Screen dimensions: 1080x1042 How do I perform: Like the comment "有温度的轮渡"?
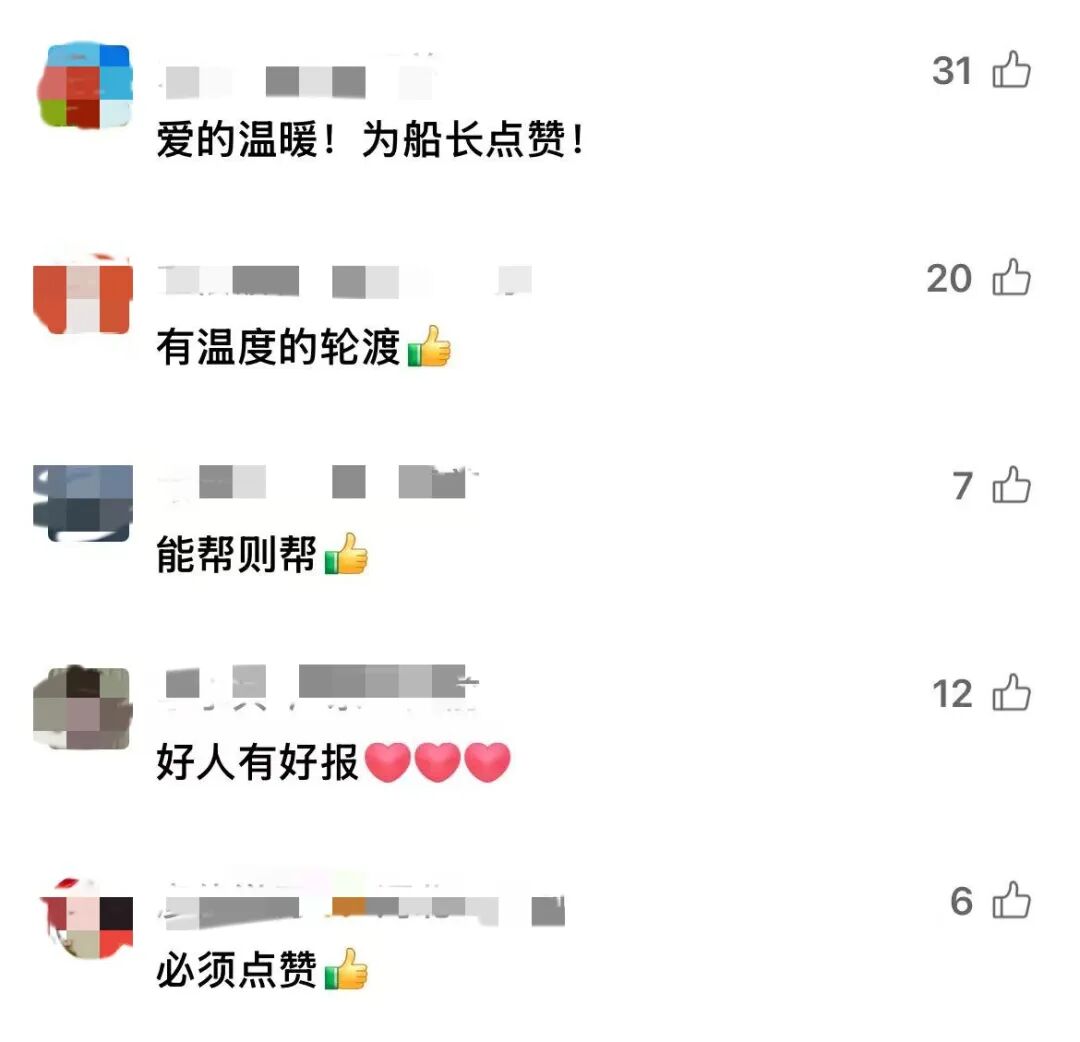[1011, 278]
